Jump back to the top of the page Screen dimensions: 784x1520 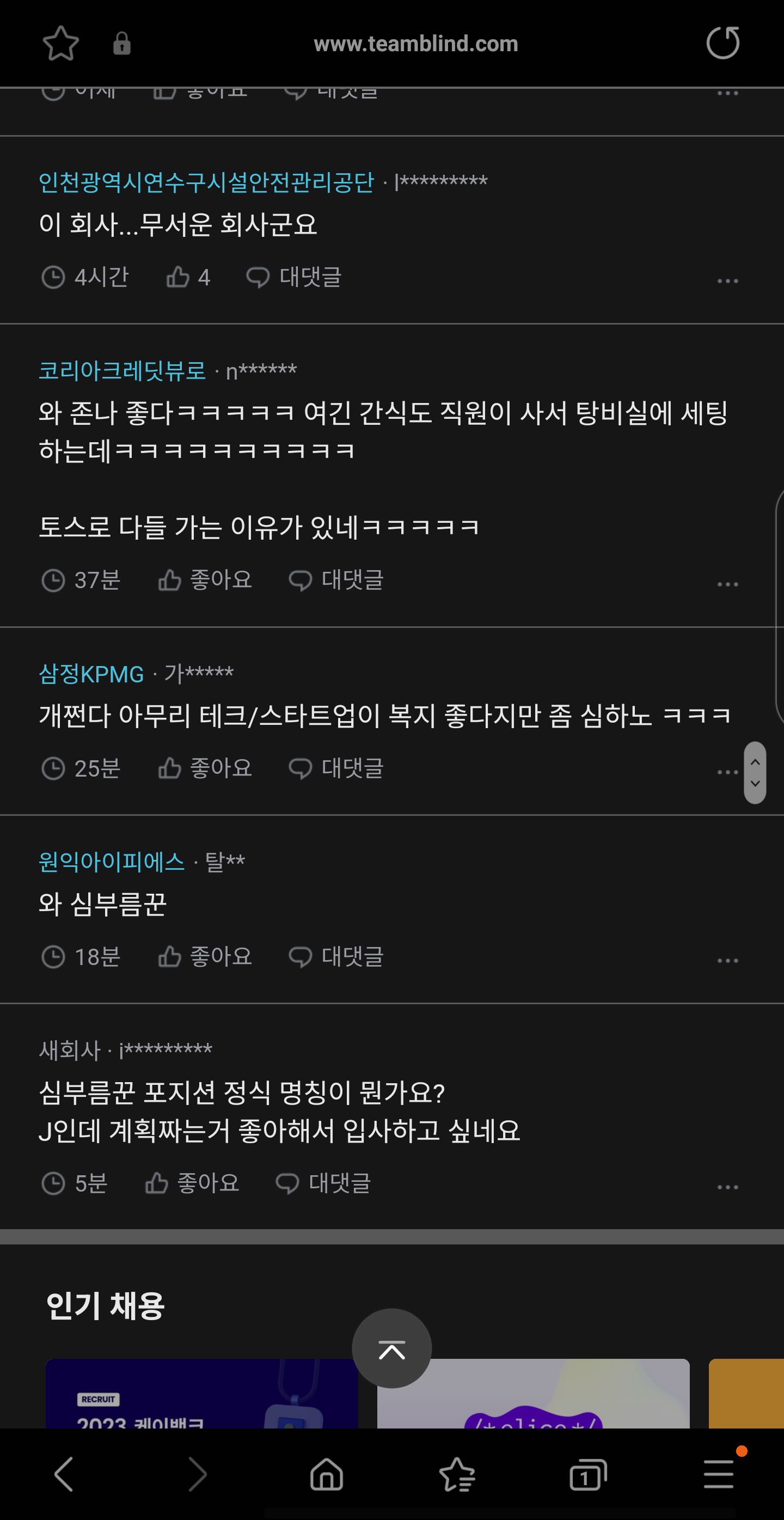391,1348
